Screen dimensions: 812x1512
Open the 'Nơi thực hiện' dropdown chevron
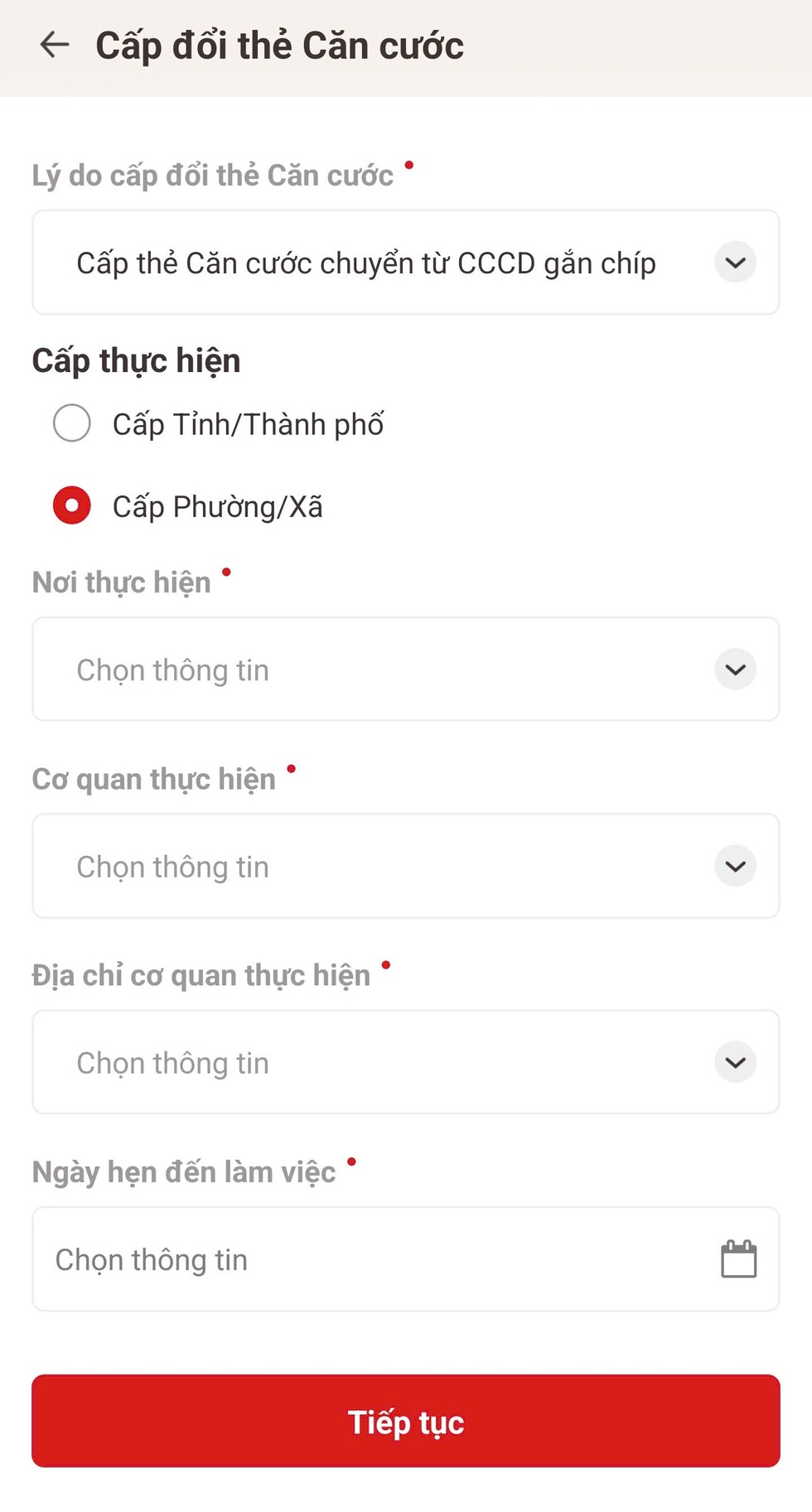click(x=735, y=669)
